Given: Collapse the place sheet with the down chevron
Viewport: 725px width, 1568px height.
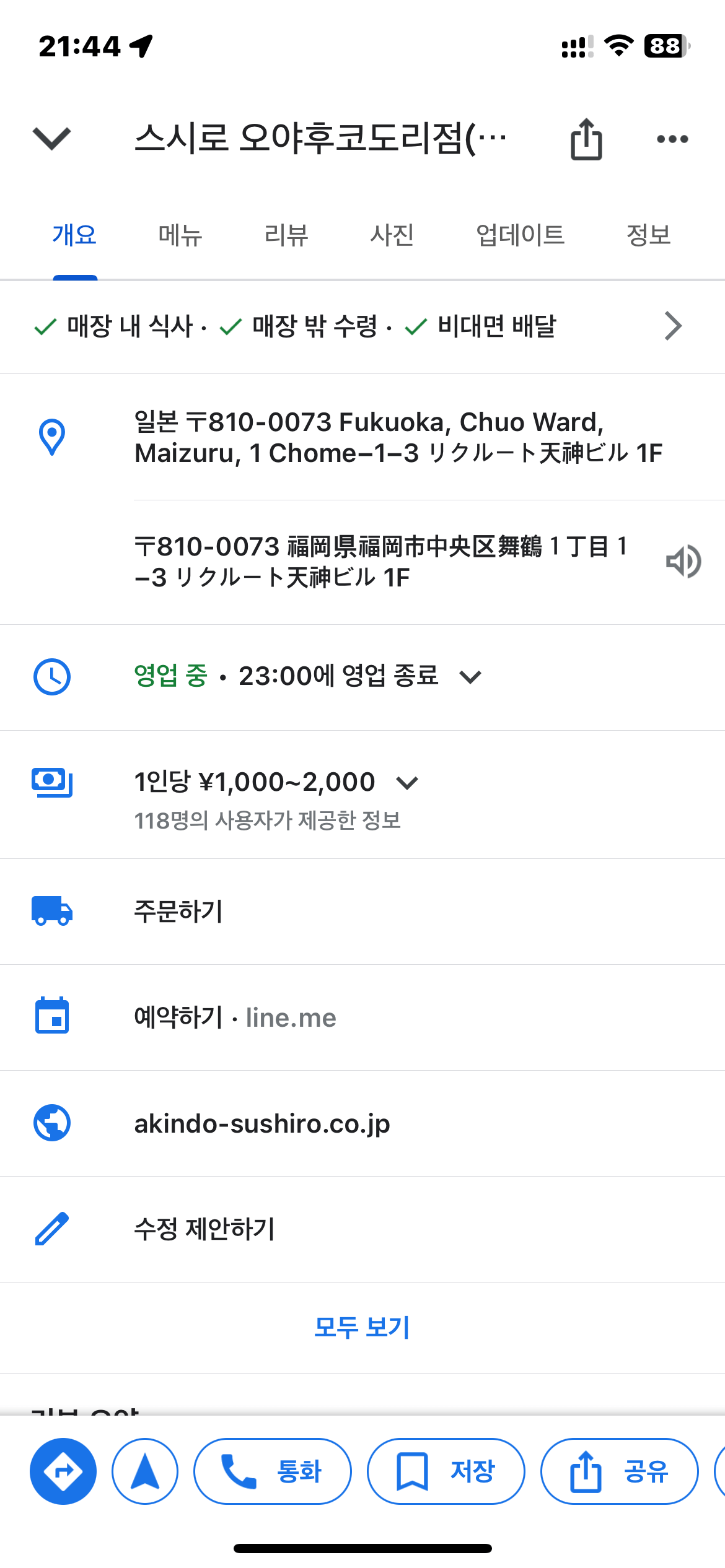Looking at the screenshot, I should point(52,139).
